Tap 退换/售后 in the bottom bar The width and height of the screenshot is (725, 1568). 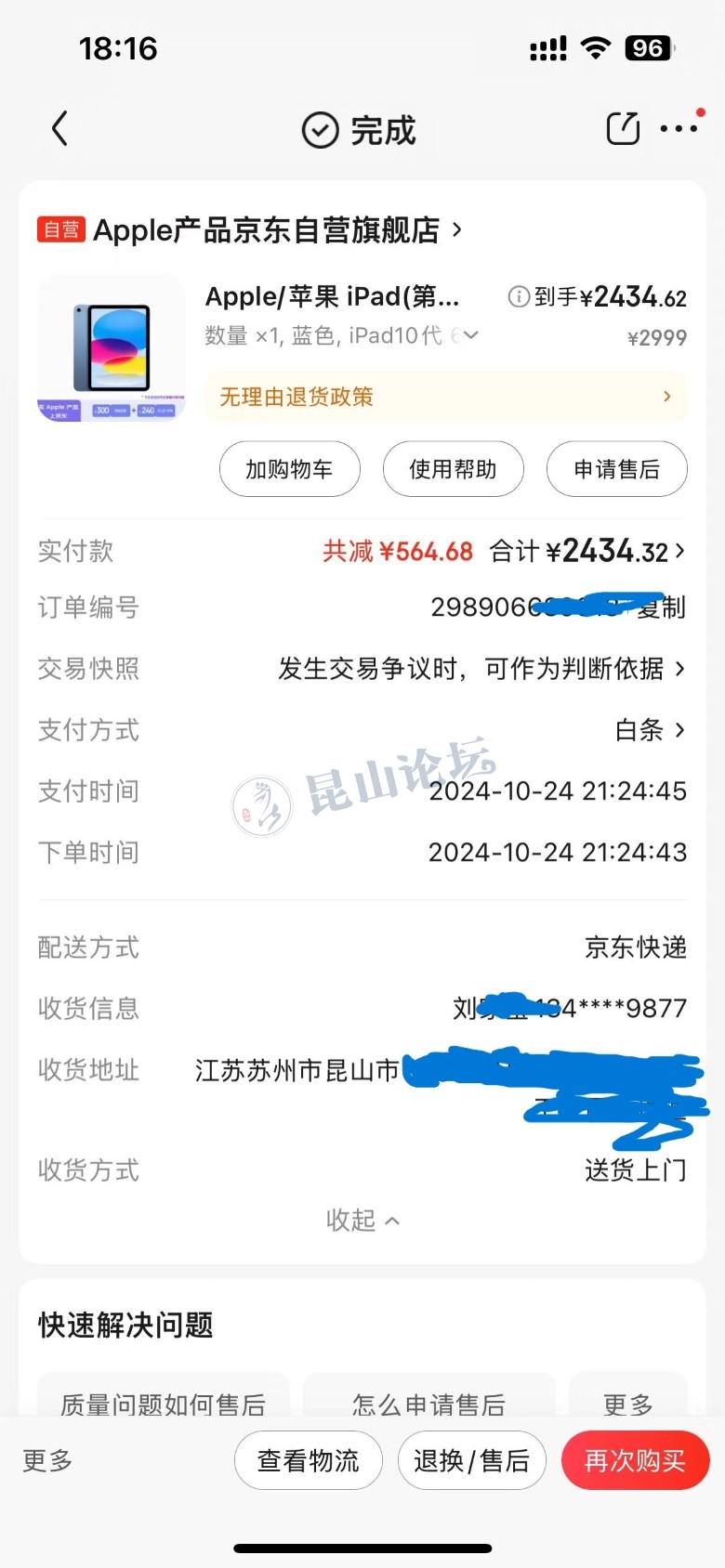point(471,1461)
